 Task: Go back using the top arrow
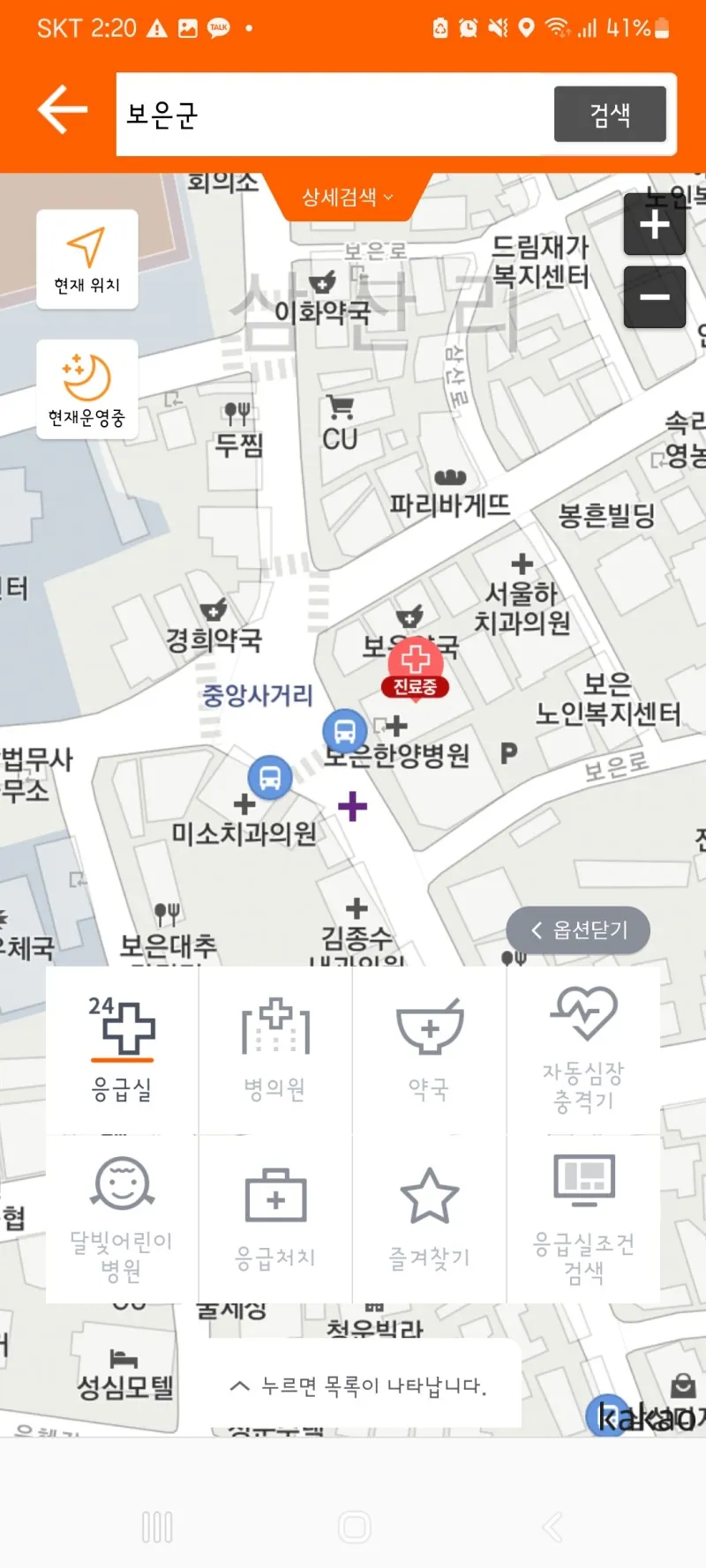[63, 110]
